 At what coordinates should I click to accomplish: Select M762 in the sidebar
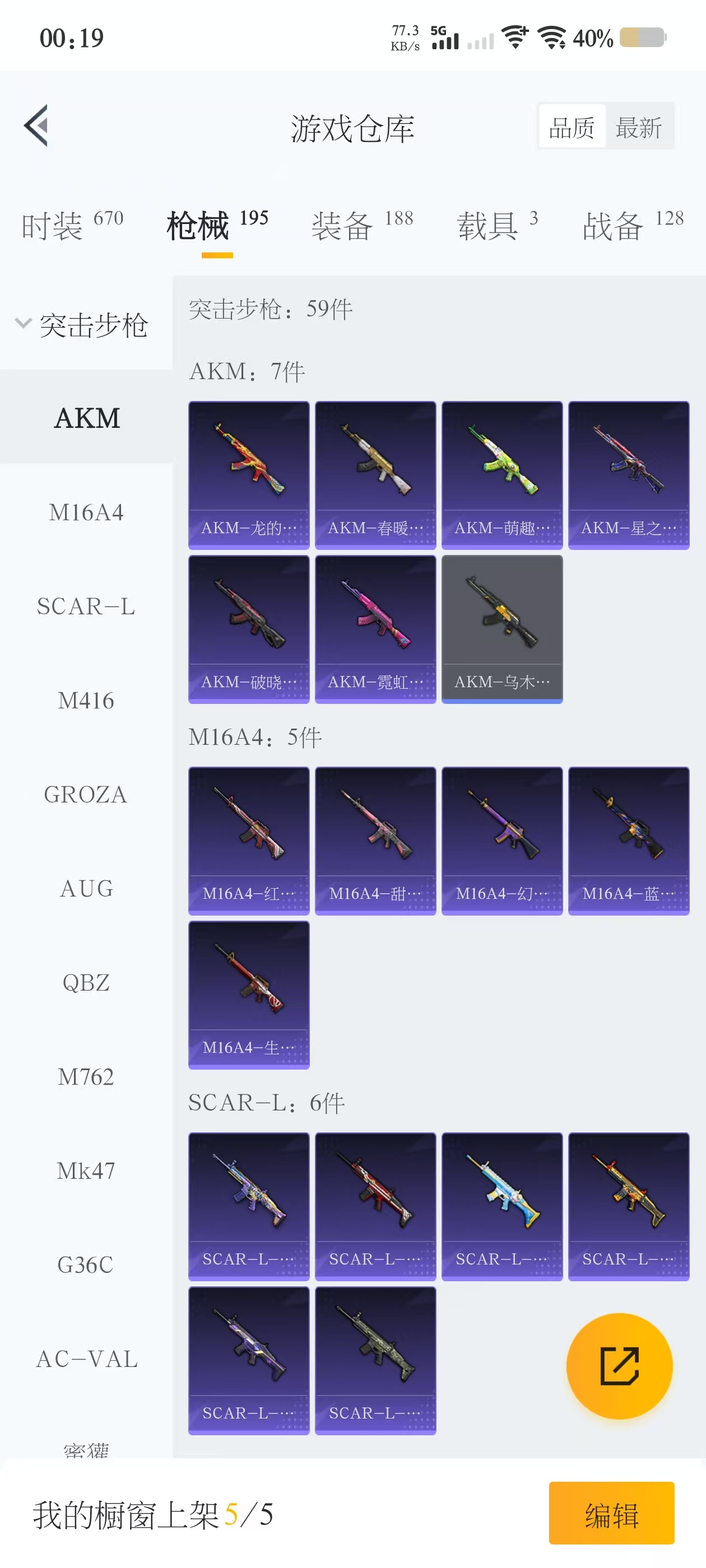click(x=86, y=1077)
